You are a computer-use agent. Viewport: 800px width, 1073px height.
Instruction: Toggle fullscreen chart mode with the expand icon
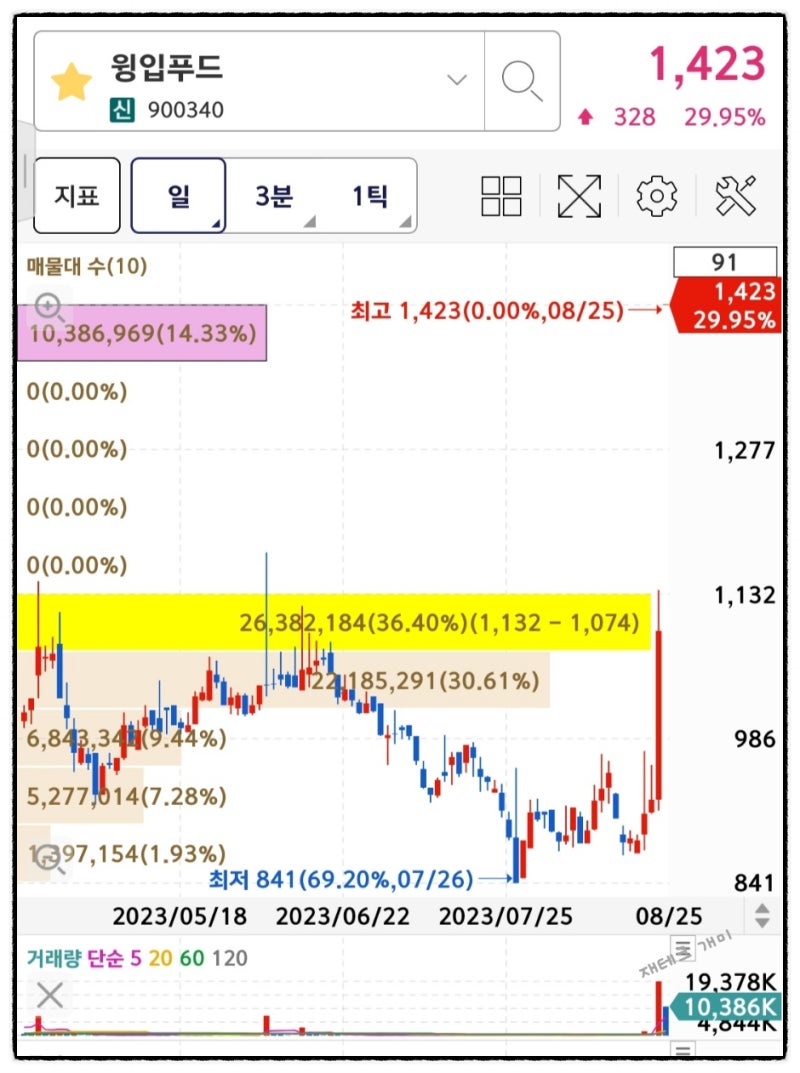579,197
